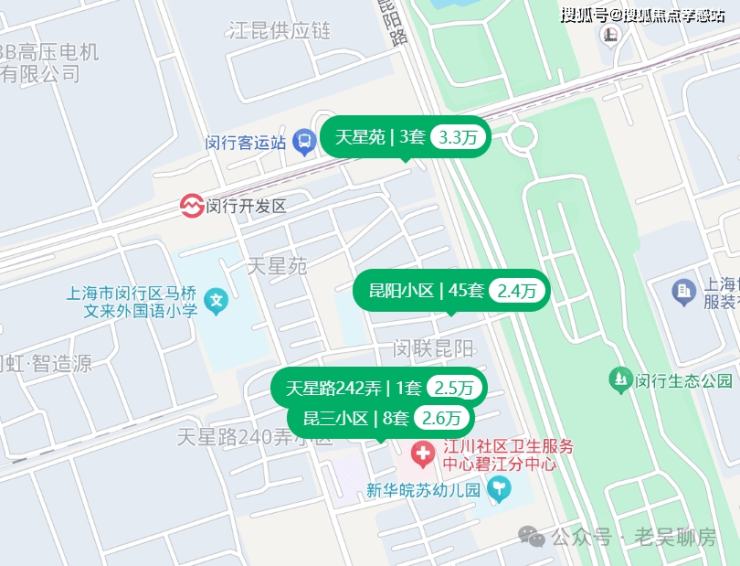Viewport: 740px width, 566px height.
Task: Tap the 天星路242弄 1套 marker
Action: click(x=378, y=388)
